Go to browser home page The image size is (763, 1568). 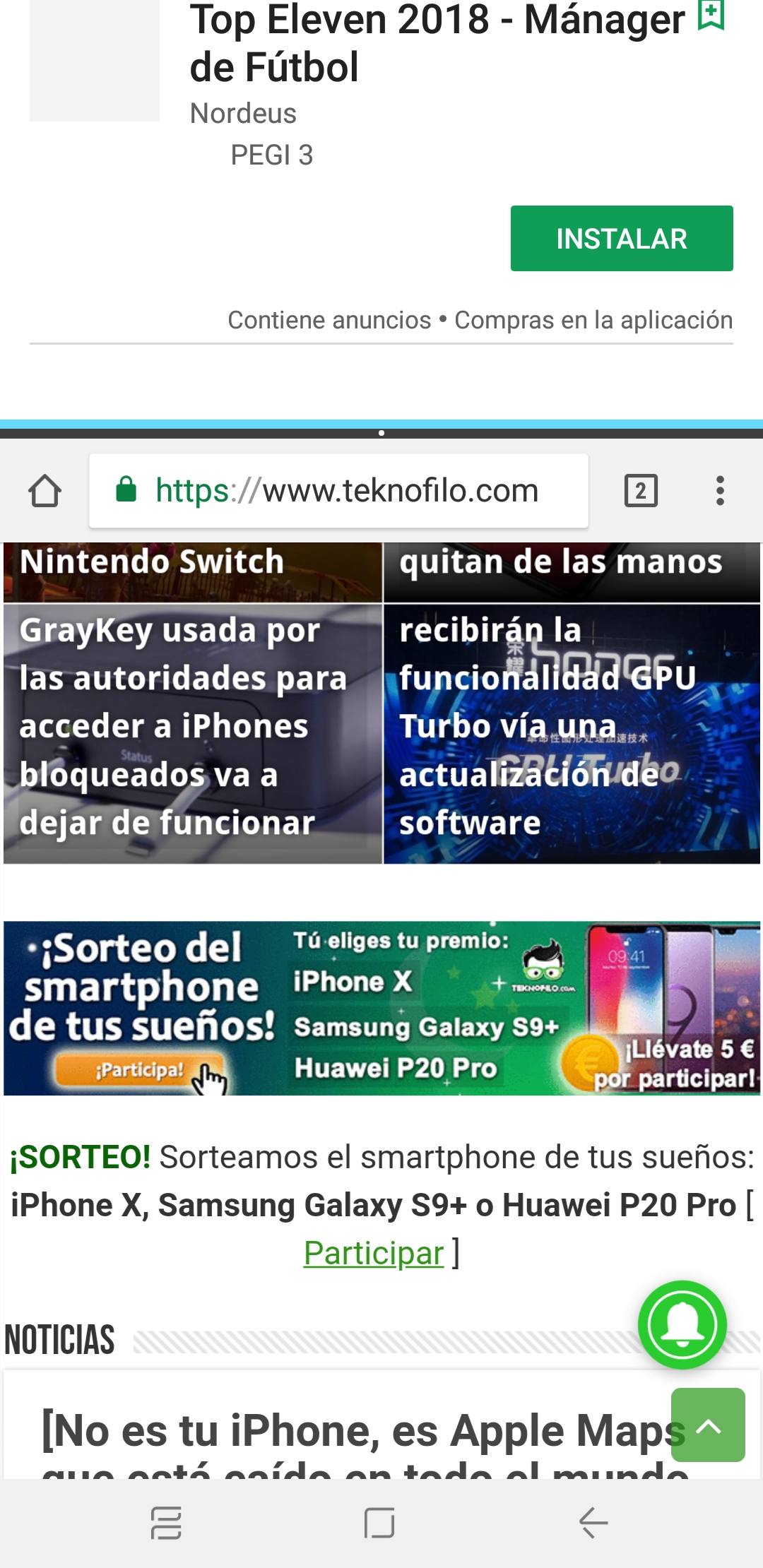pos(45,490)
